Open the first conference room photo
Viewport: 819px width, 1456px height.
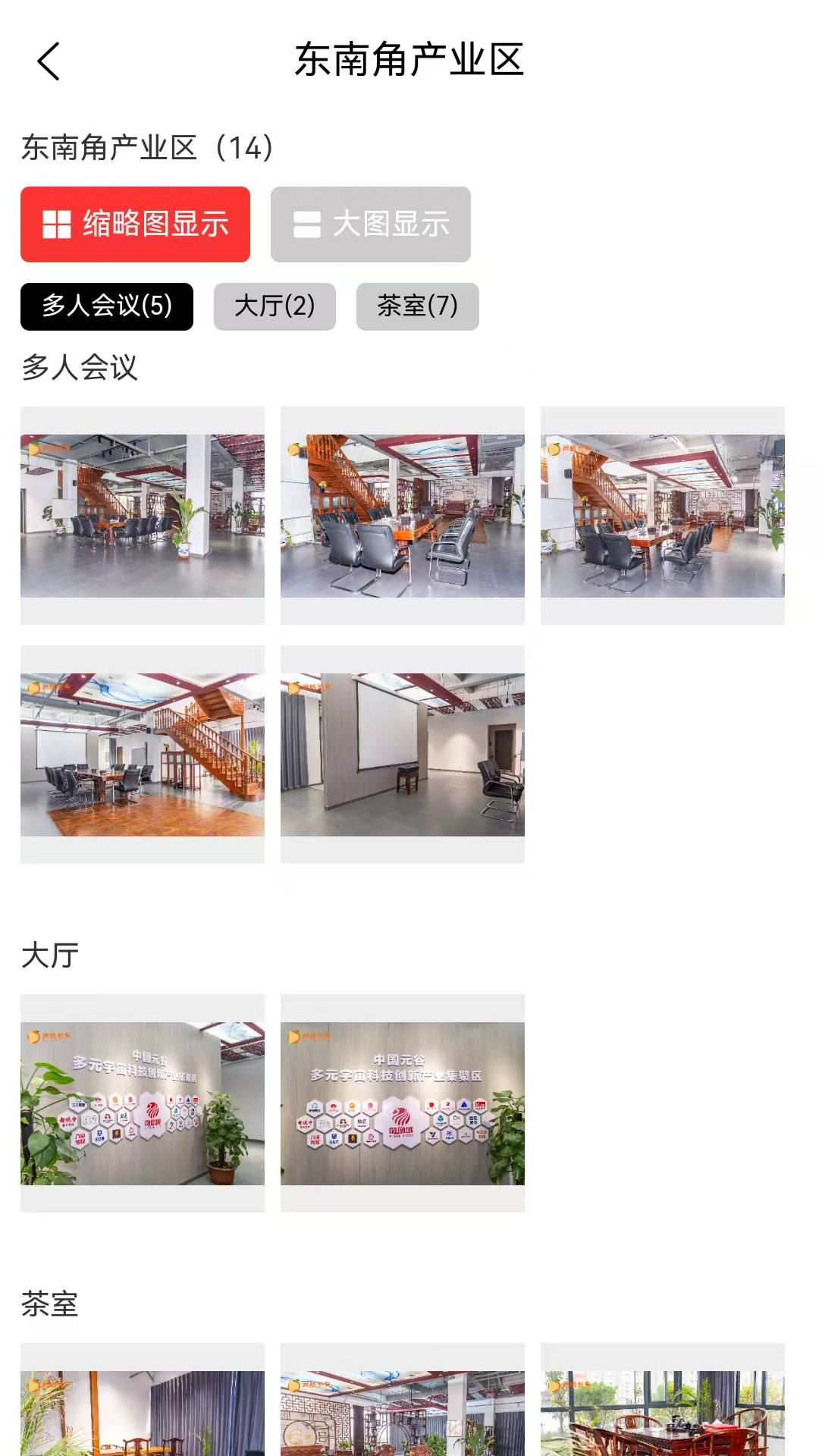[x=141, y=513]
